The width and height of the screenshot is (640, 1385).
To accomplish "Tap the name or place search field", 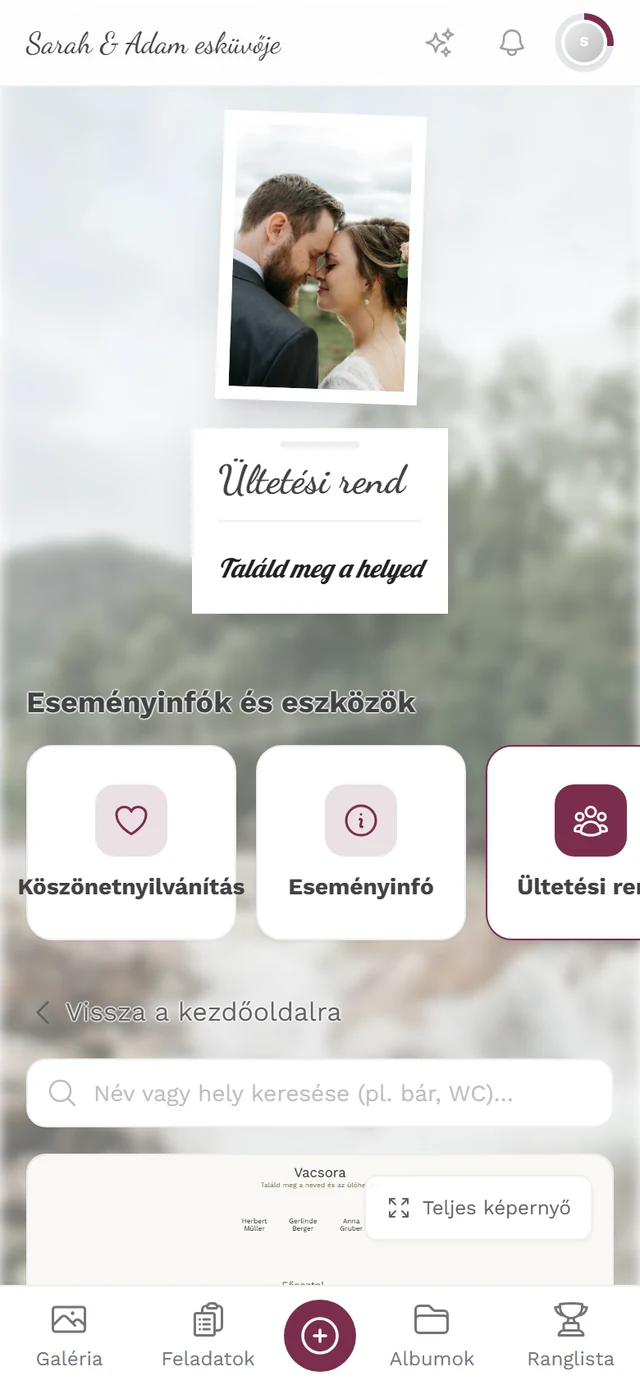I will [320, 1093].
